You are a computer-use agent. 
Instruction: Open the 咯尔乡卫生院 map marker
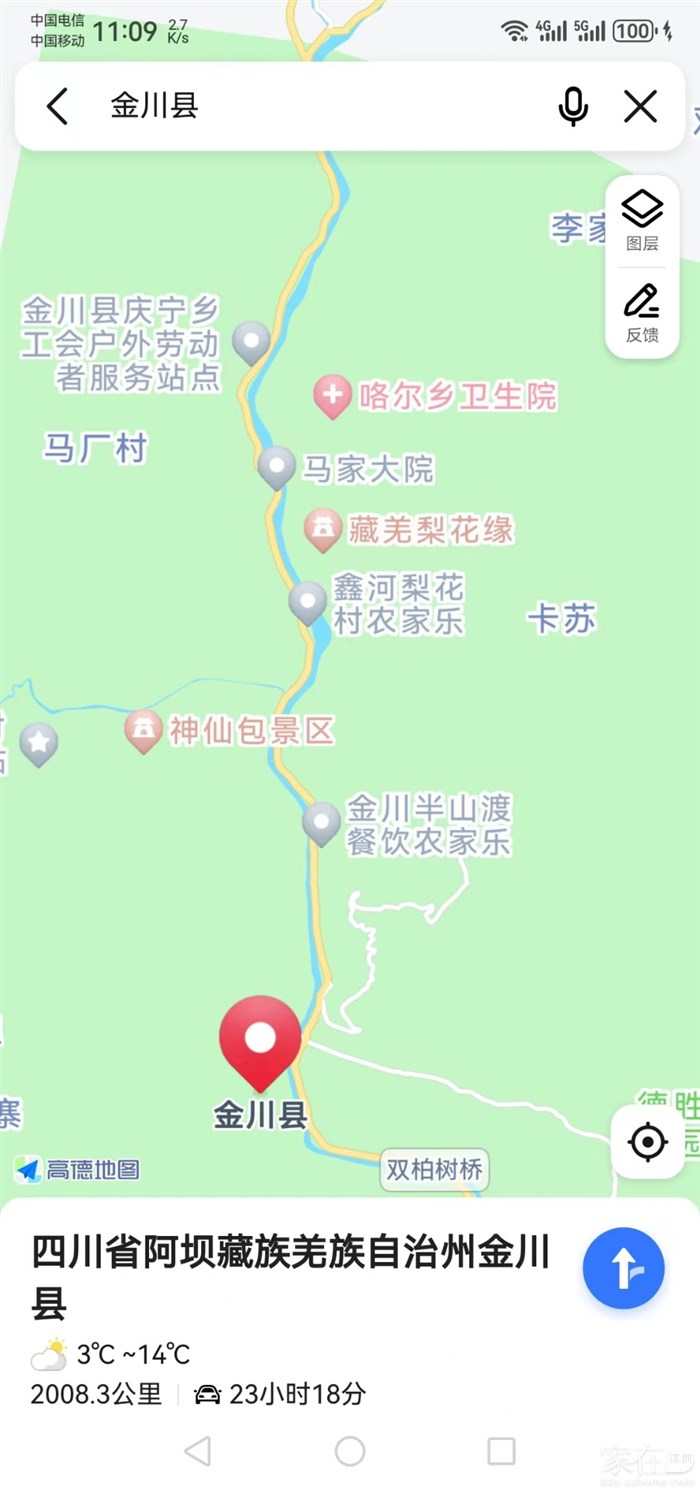pyautogui.click(x=331, y=397)
